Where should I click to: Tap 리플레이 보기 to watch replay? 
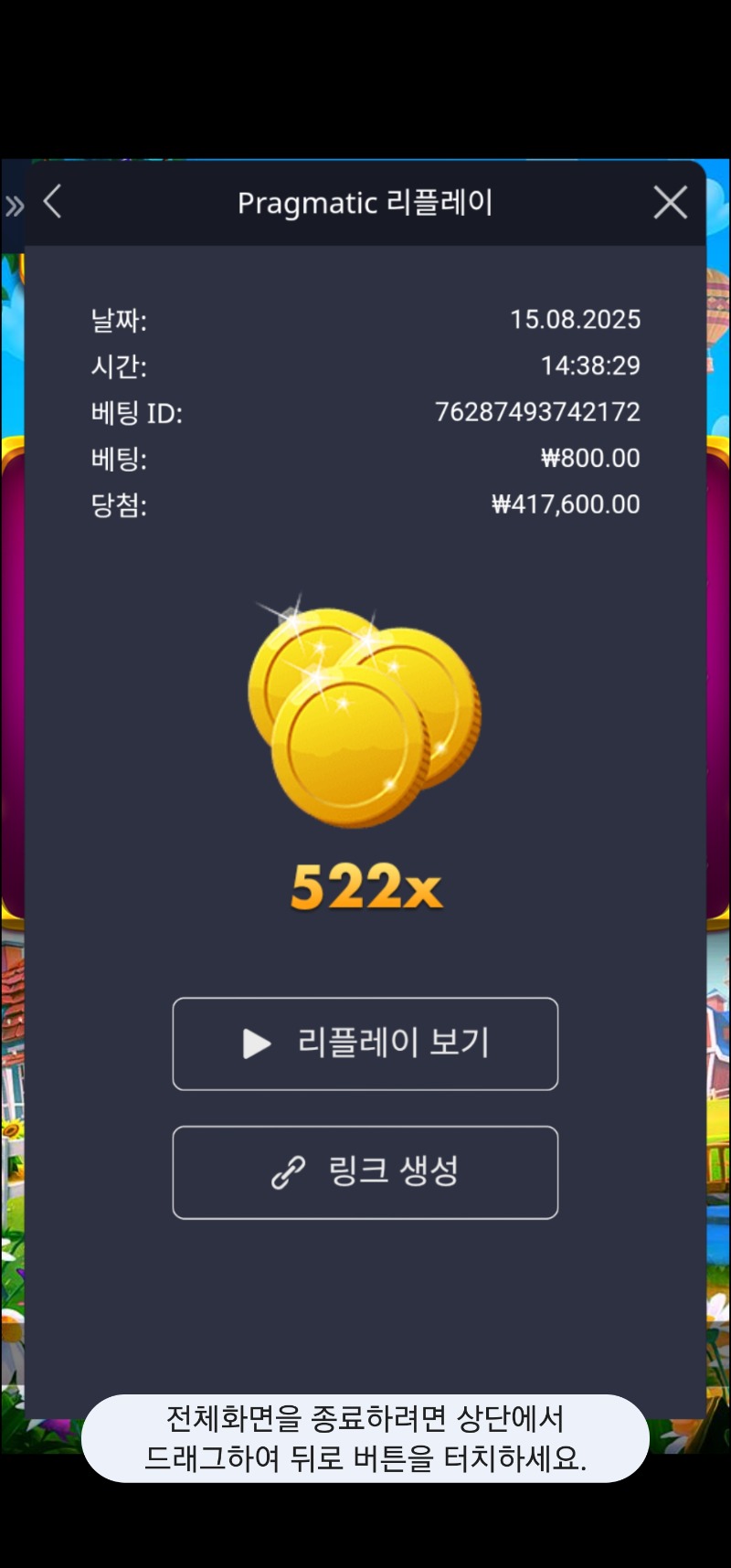click(365, 1044)
